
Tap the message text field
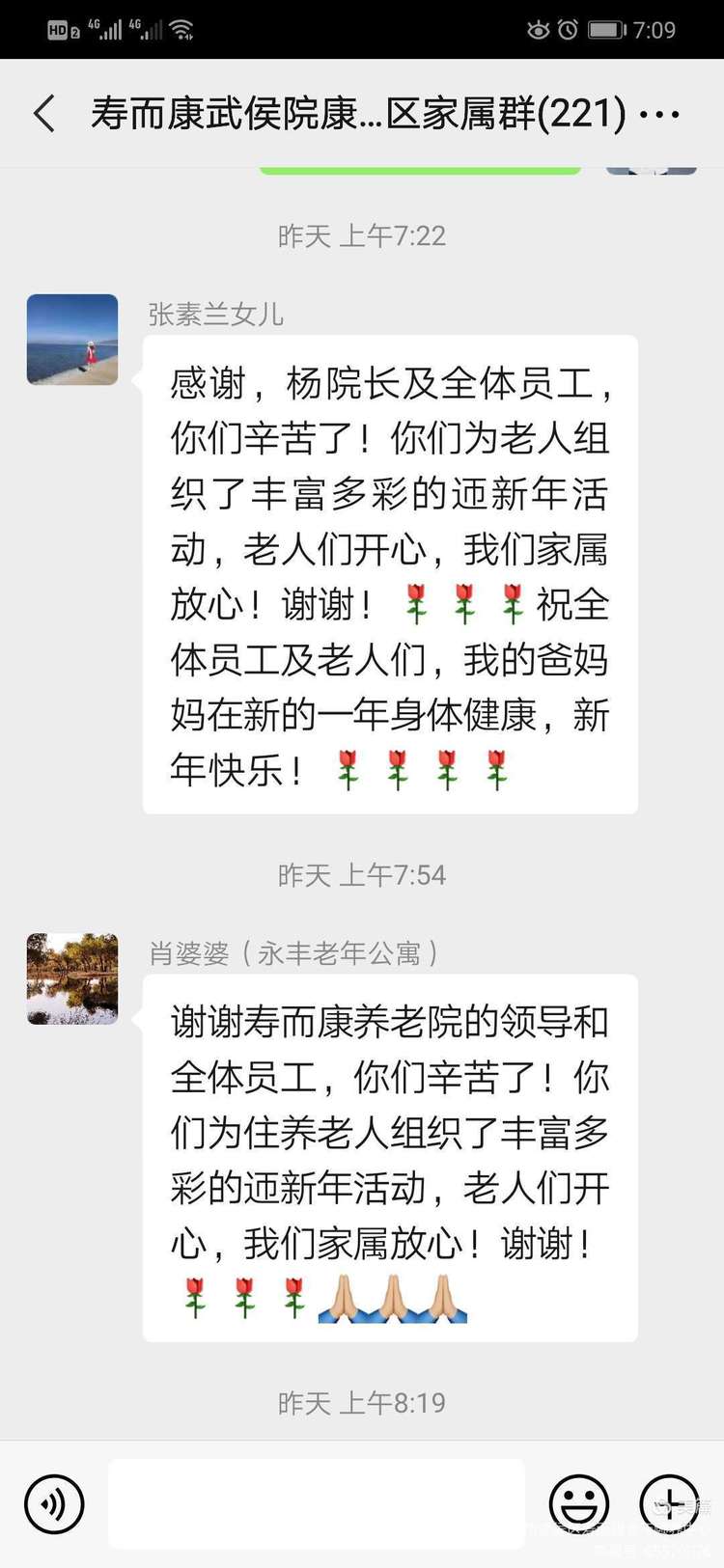click(316, 1502)
